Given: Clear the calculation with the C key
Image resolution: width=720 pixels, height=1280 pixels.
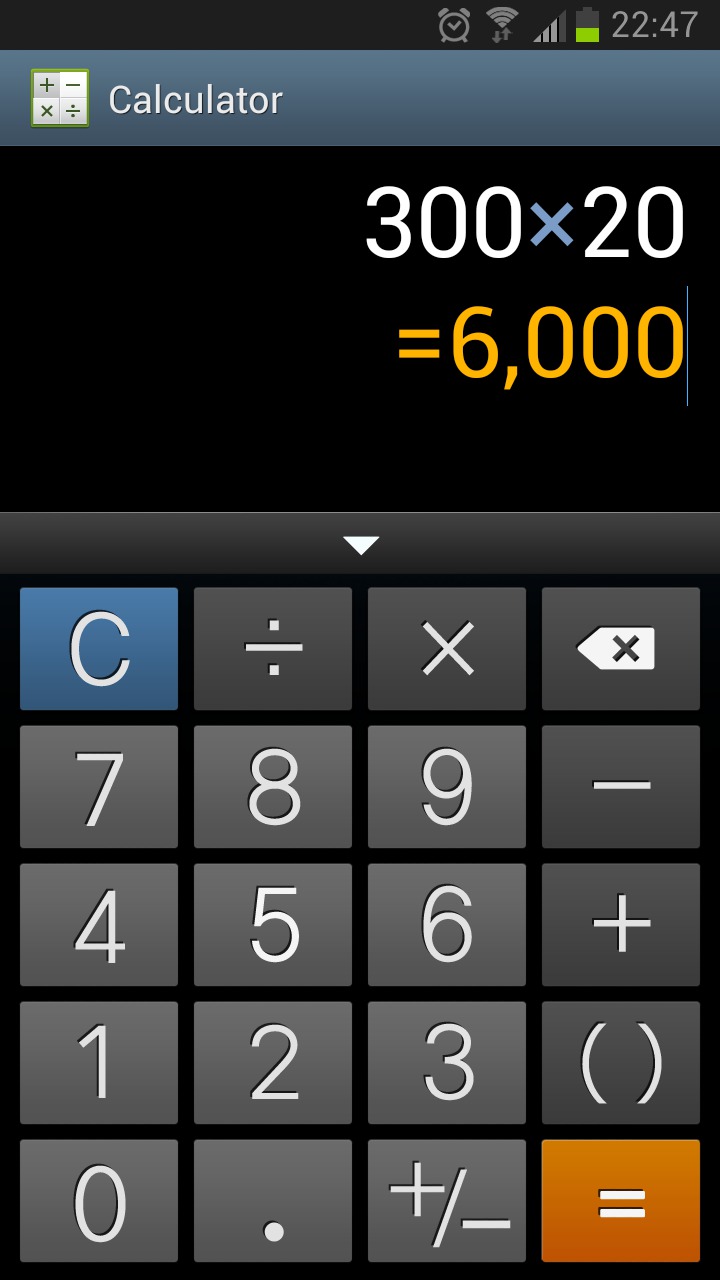Looking at the screenshot, I should pos(99,648).
